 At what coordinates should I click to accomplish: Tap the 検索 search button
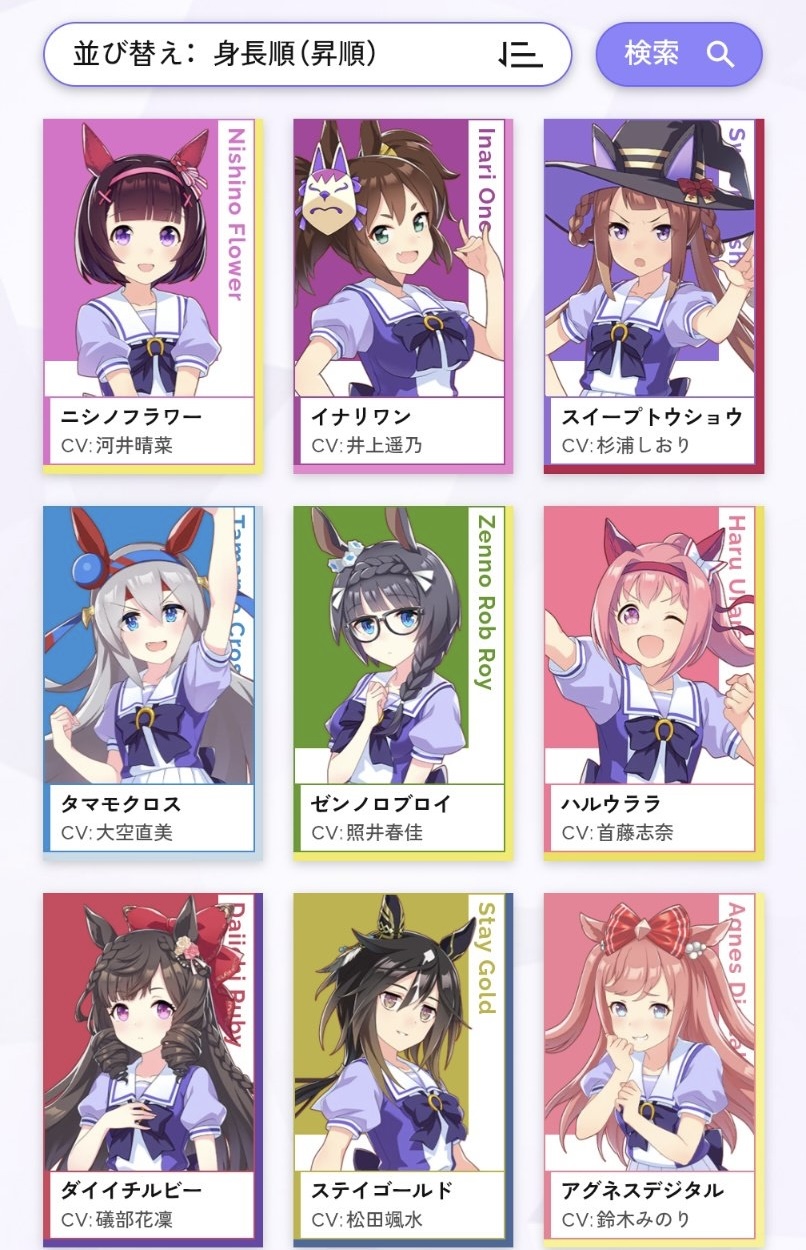click(679, 54)
